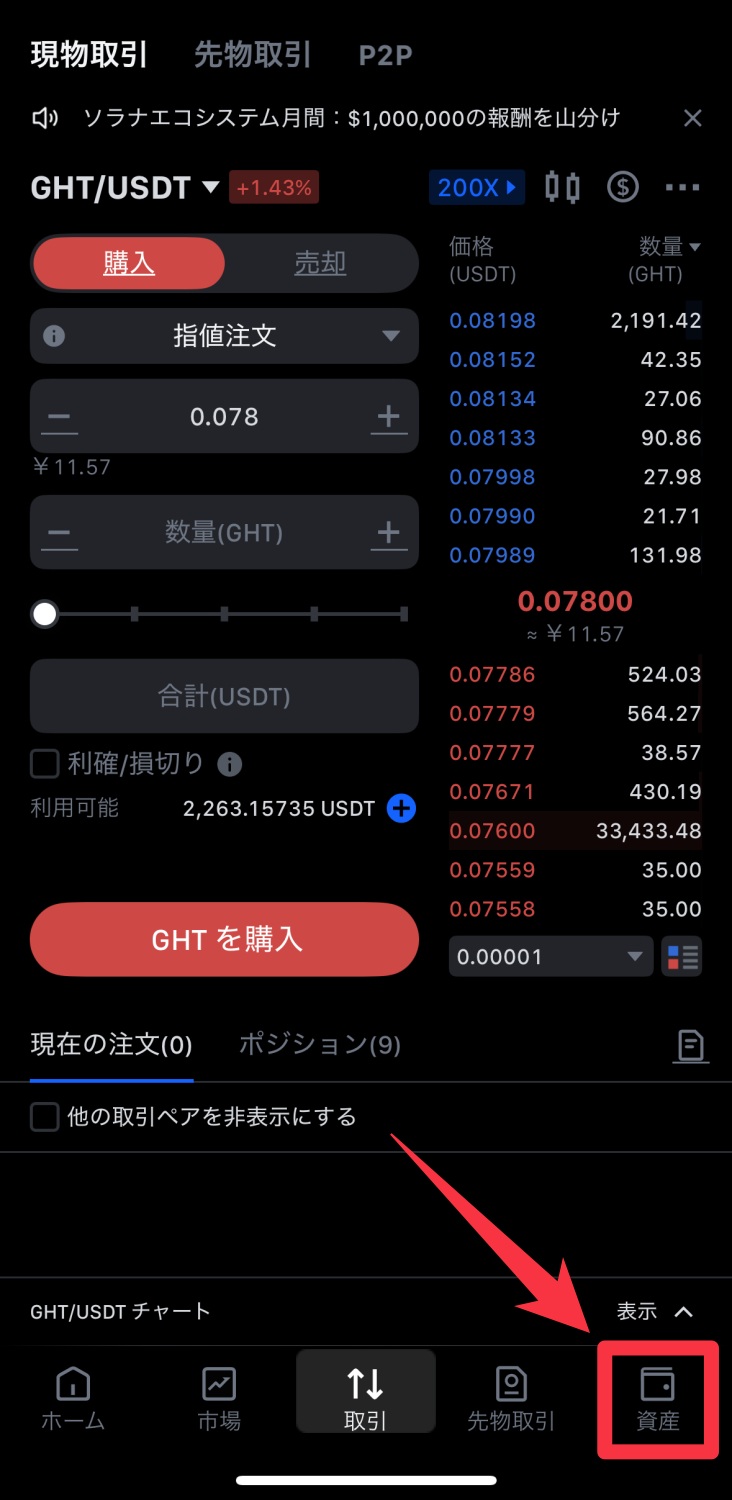This screenshot has width=732, height=1500.
Task: Change the 0.00001 price precision
Action: point(550,957)
